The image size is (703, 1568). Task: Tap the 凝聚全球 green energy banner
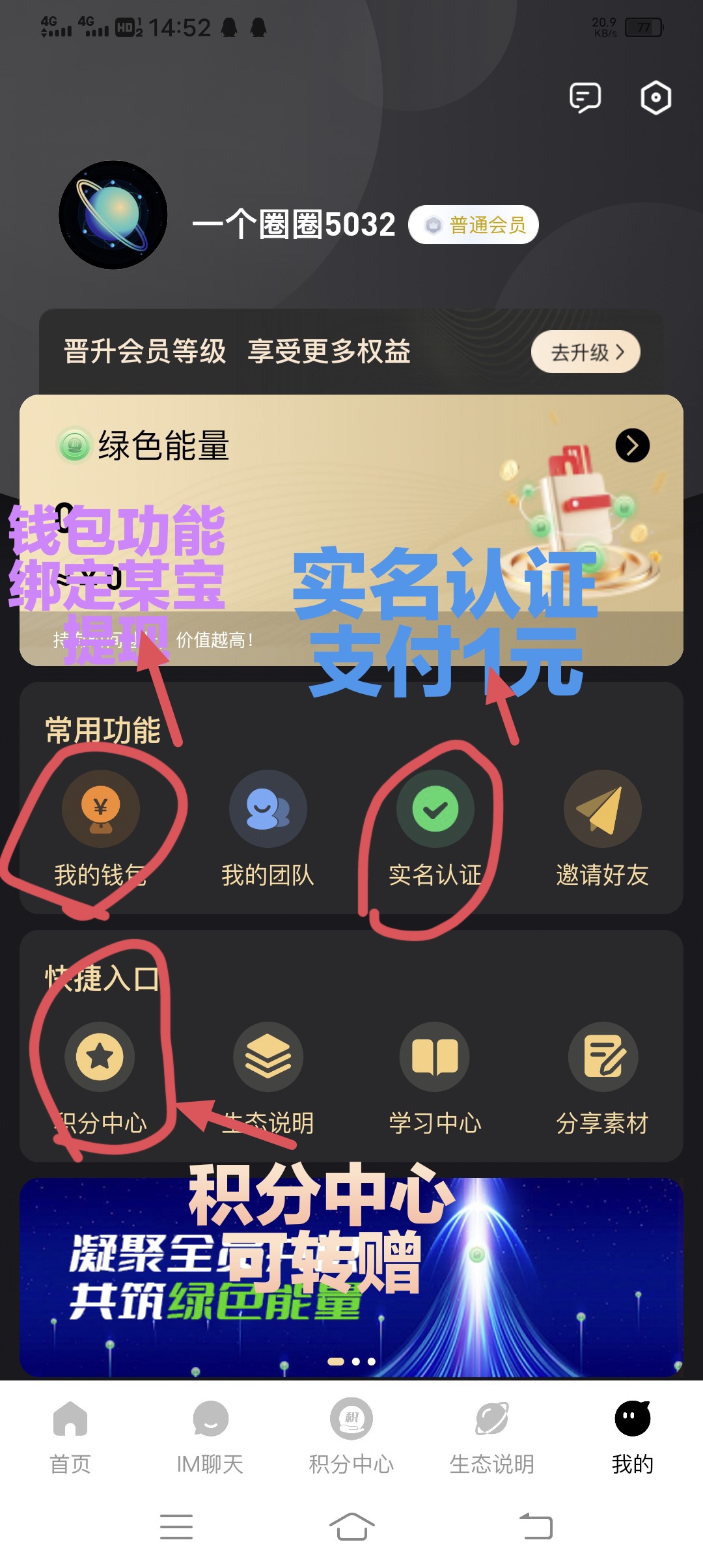pyautogui.click(x=351, y=1277)
